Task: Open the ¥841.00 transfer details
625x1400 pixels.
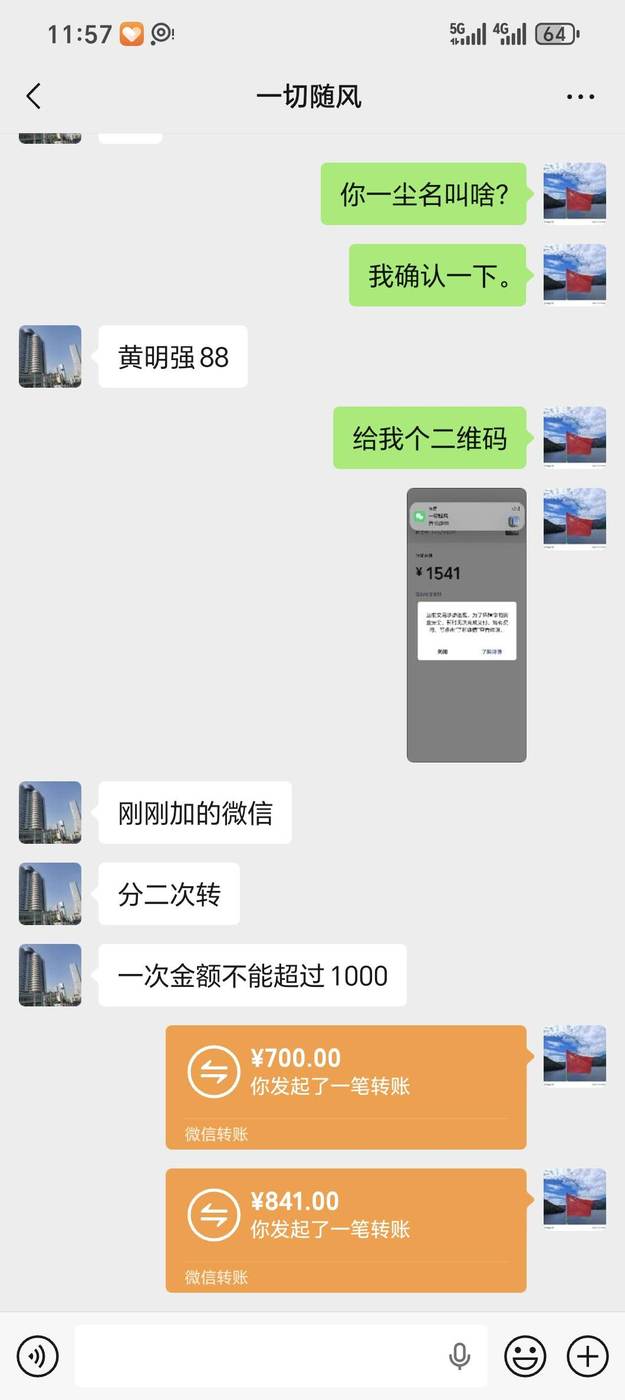Action: pyautogui.click(x=345, y=1229)
